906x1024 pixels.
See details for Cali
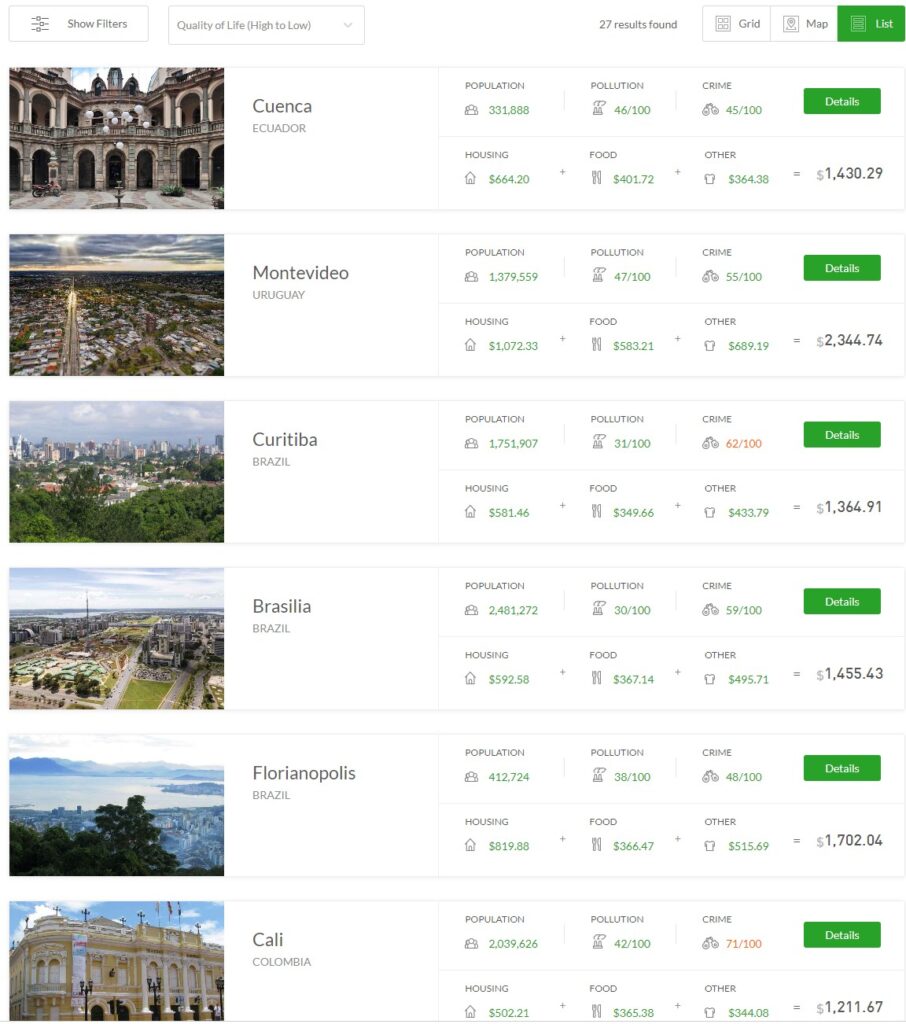click(x=841, y=936)
